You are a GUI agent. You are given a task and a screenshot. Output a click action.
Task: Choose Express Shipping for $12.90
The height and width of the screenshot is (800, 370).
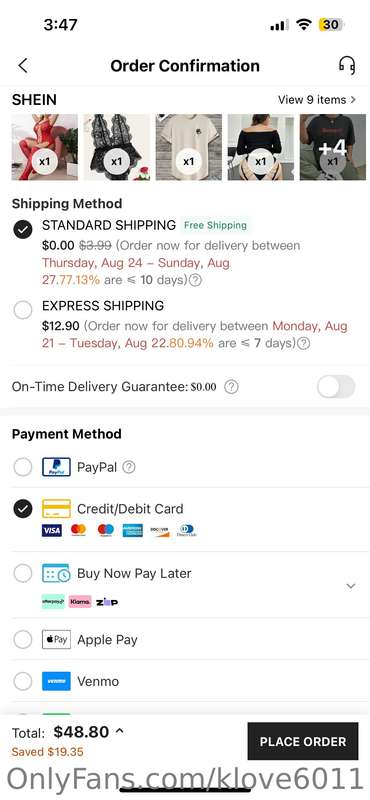point(22,310)
